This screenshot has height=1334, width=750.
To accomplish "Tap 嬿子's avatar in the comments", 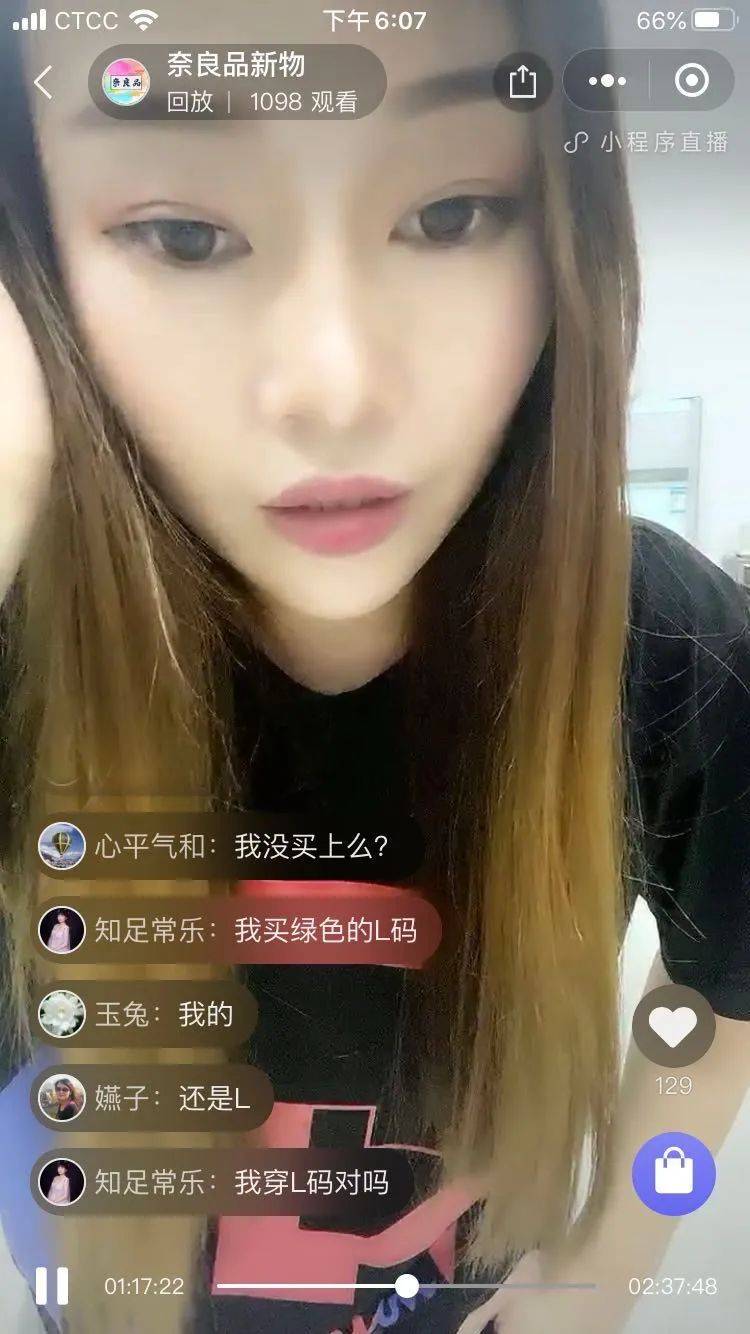I will point(62,1096).
